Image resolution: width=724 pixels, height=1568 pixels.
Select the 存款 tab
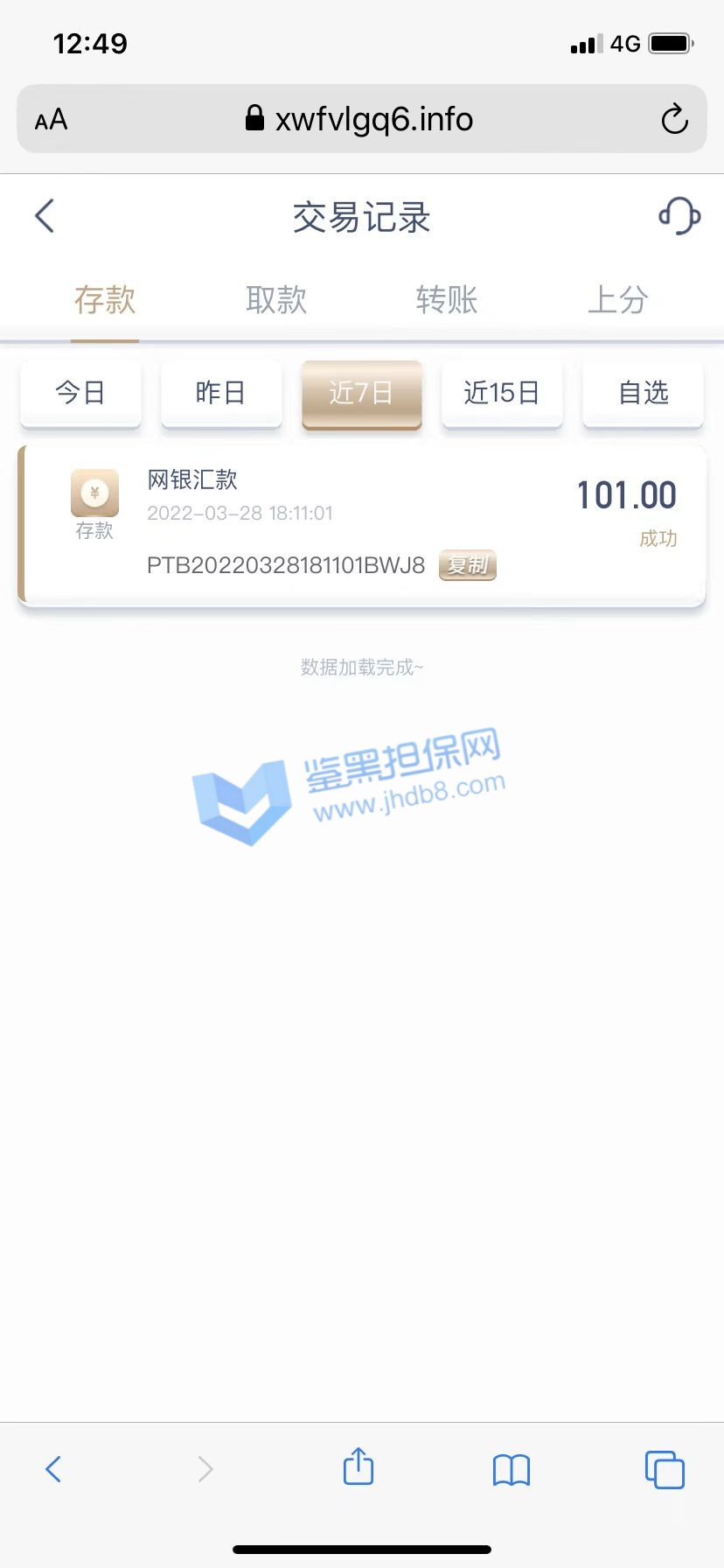tap(105, 300)
